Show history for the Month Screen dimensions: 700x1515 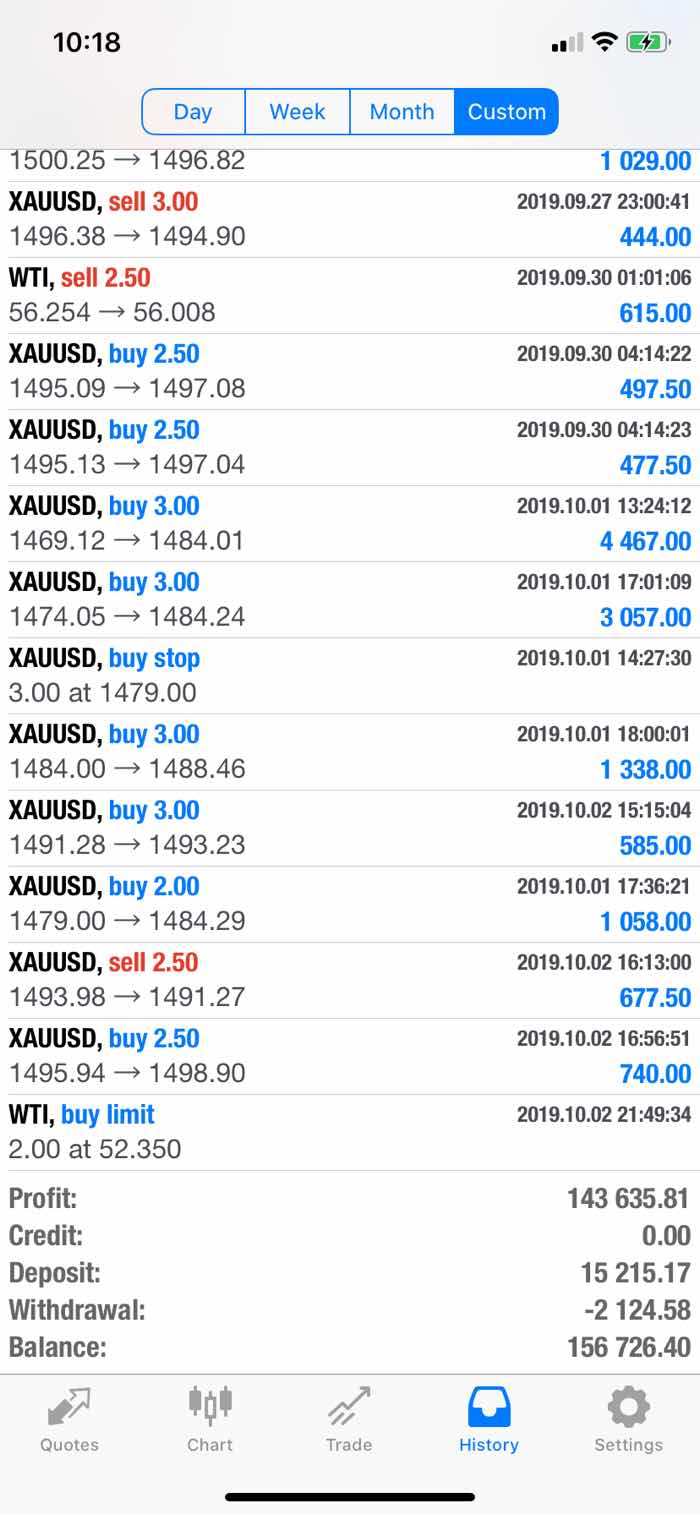pos(402,112)
